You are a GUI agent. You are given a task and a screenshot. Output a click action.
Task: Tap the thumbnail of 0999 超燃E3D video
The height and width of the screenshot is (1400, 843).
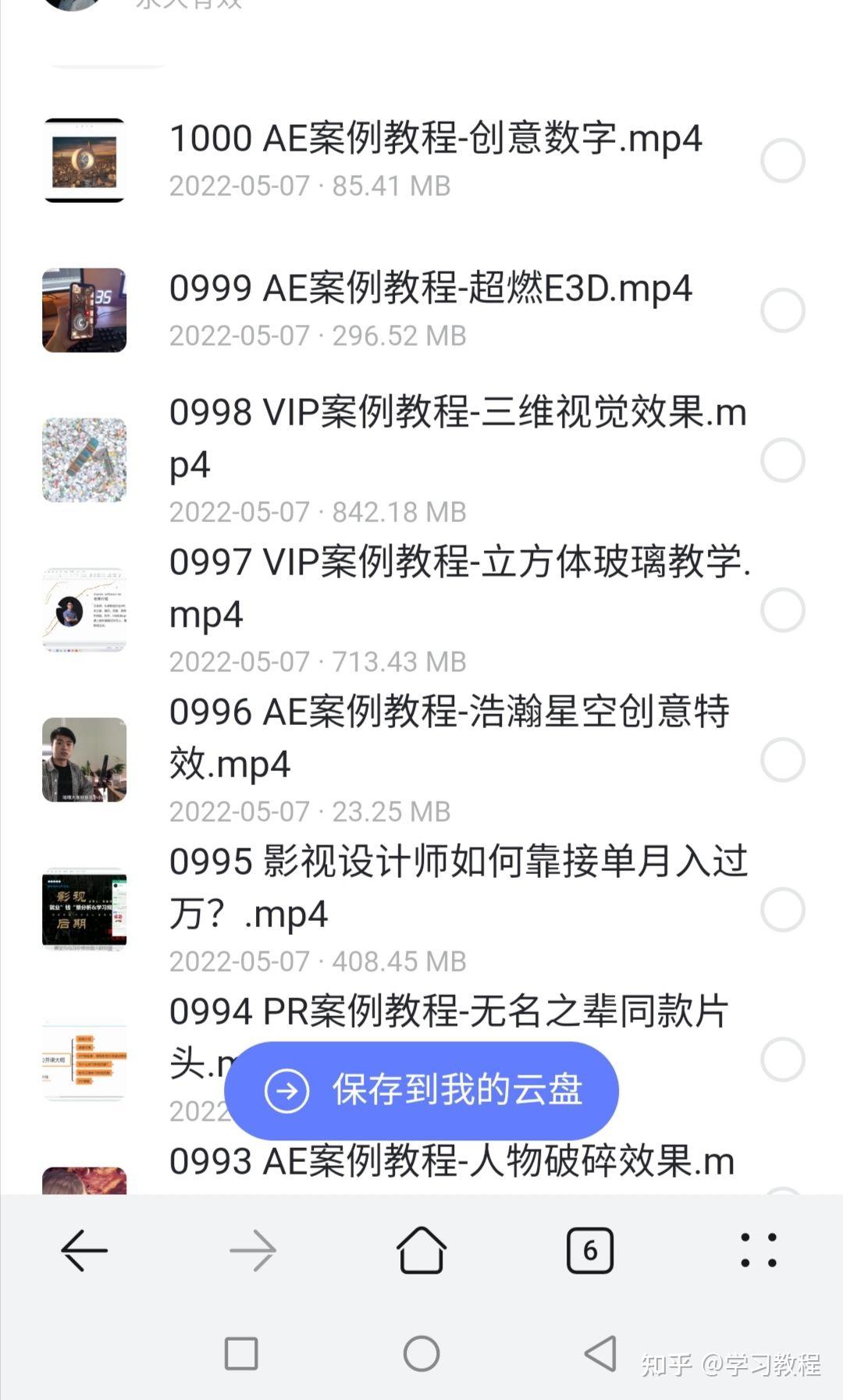(84, 310)
